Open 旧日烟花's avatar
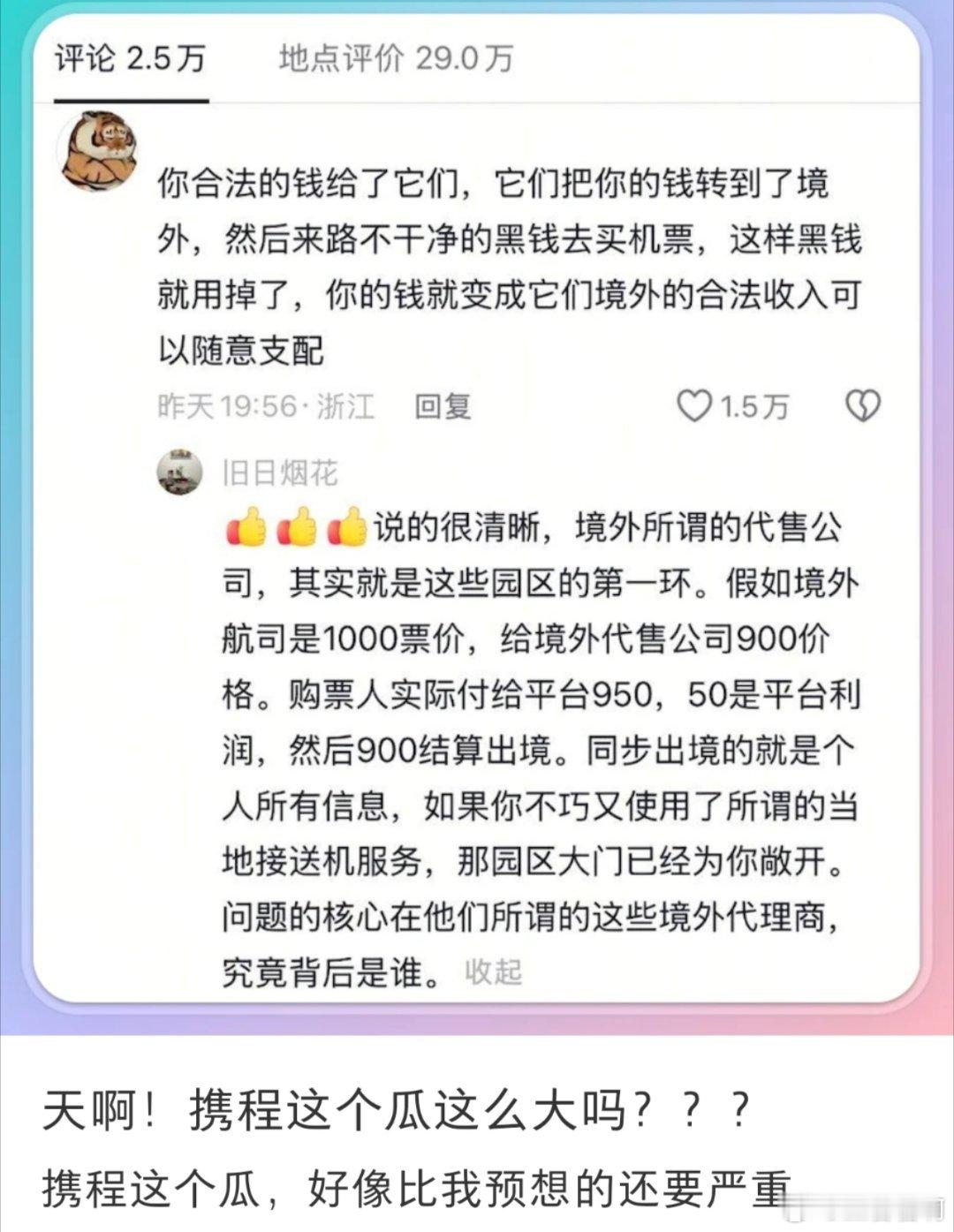 (x=178, y=471)
